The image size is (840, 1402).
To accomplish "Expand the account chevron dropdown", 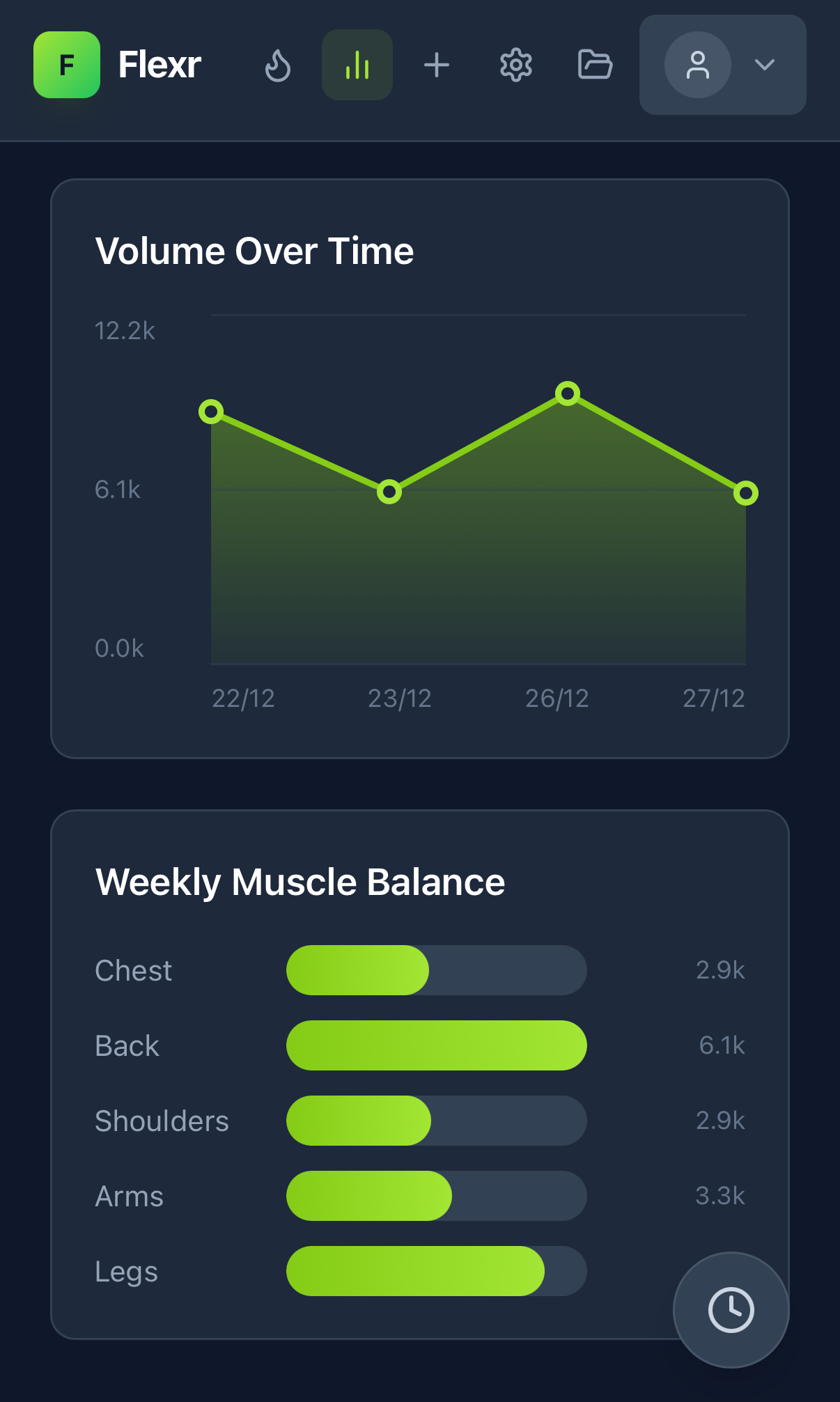I will [x=764, y=65].
